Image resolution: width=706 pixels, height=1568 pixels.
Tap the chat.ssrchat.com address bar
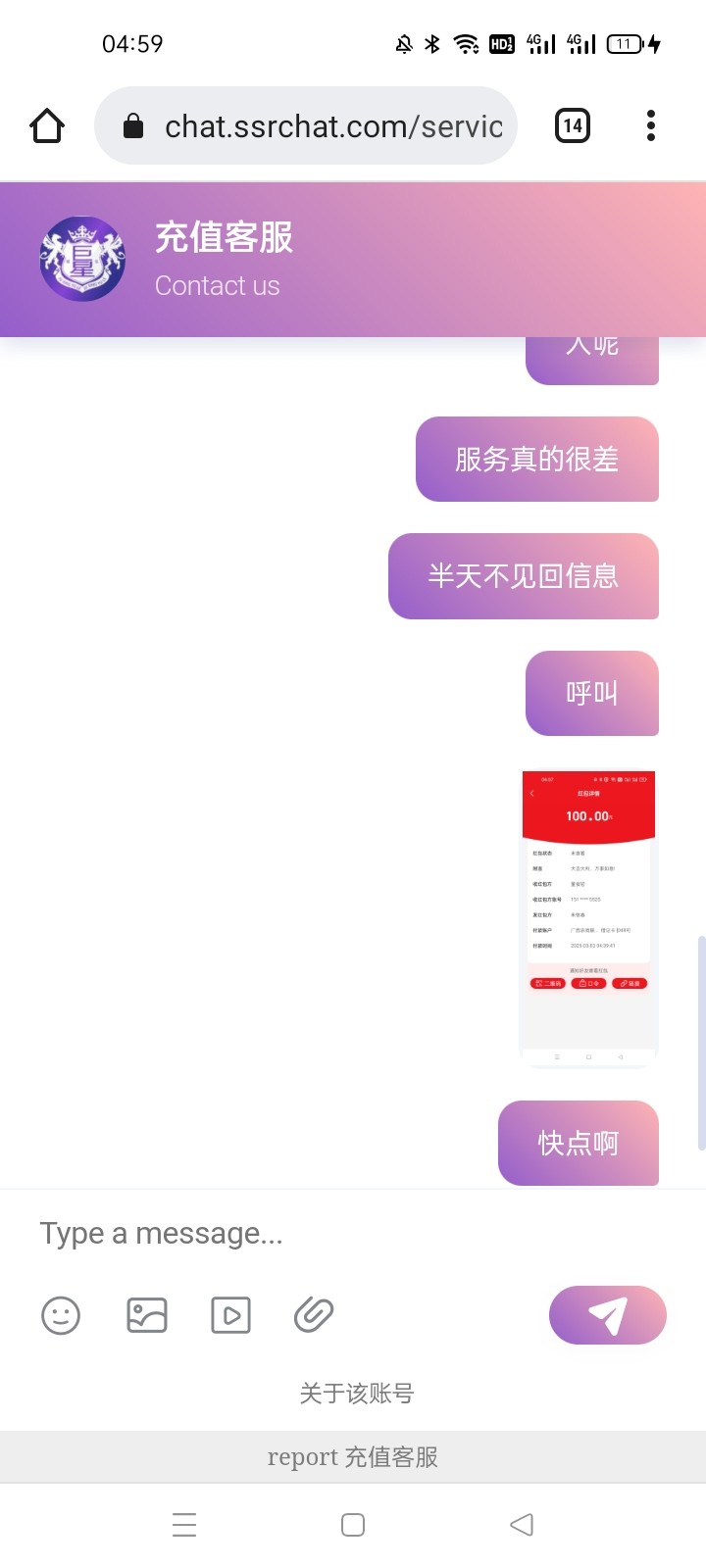pyautogui.click(x=306, y=125)
